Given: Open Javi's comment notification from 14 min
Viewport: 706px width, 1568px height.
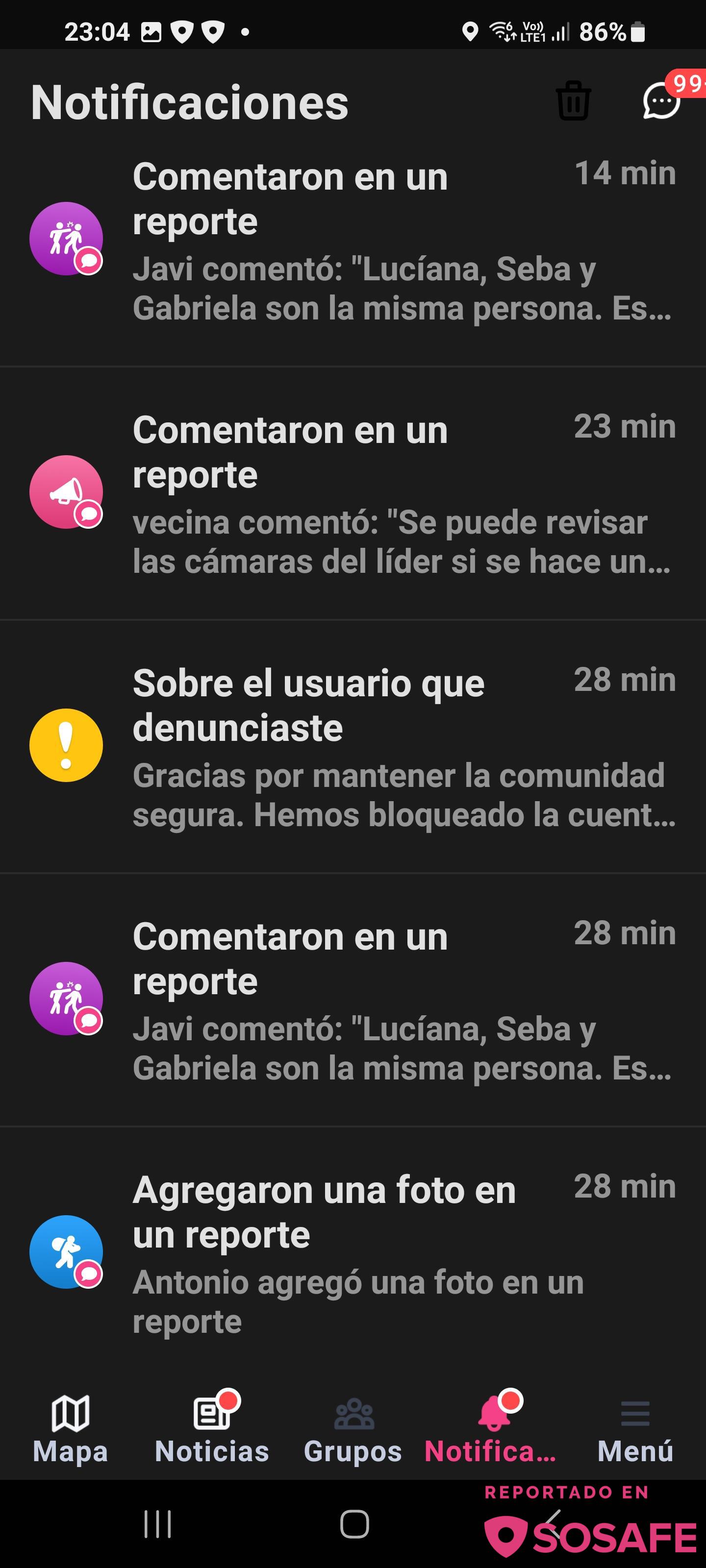Looking at the screenshot, I should click(x=353, y=240).
